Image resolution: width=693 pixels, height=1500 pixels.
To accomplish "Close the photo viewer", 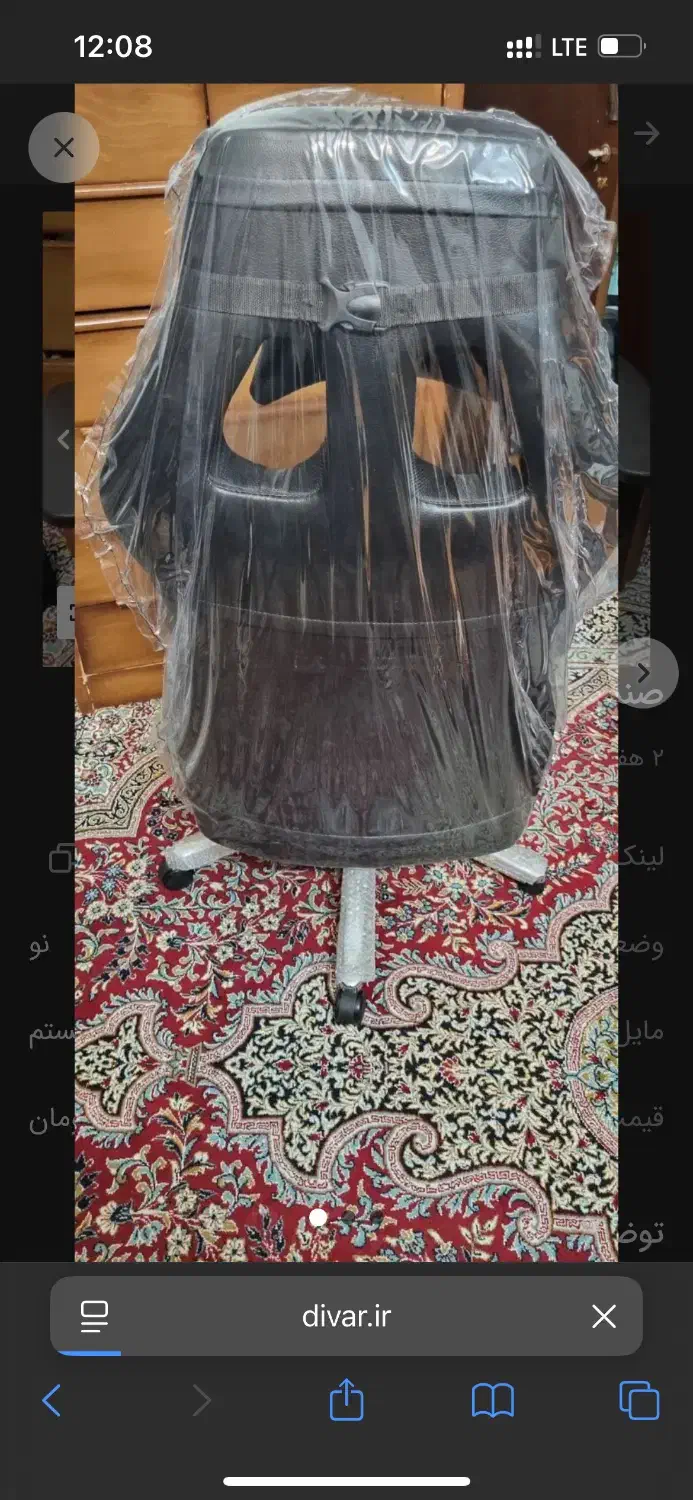I will coord(64,148).
